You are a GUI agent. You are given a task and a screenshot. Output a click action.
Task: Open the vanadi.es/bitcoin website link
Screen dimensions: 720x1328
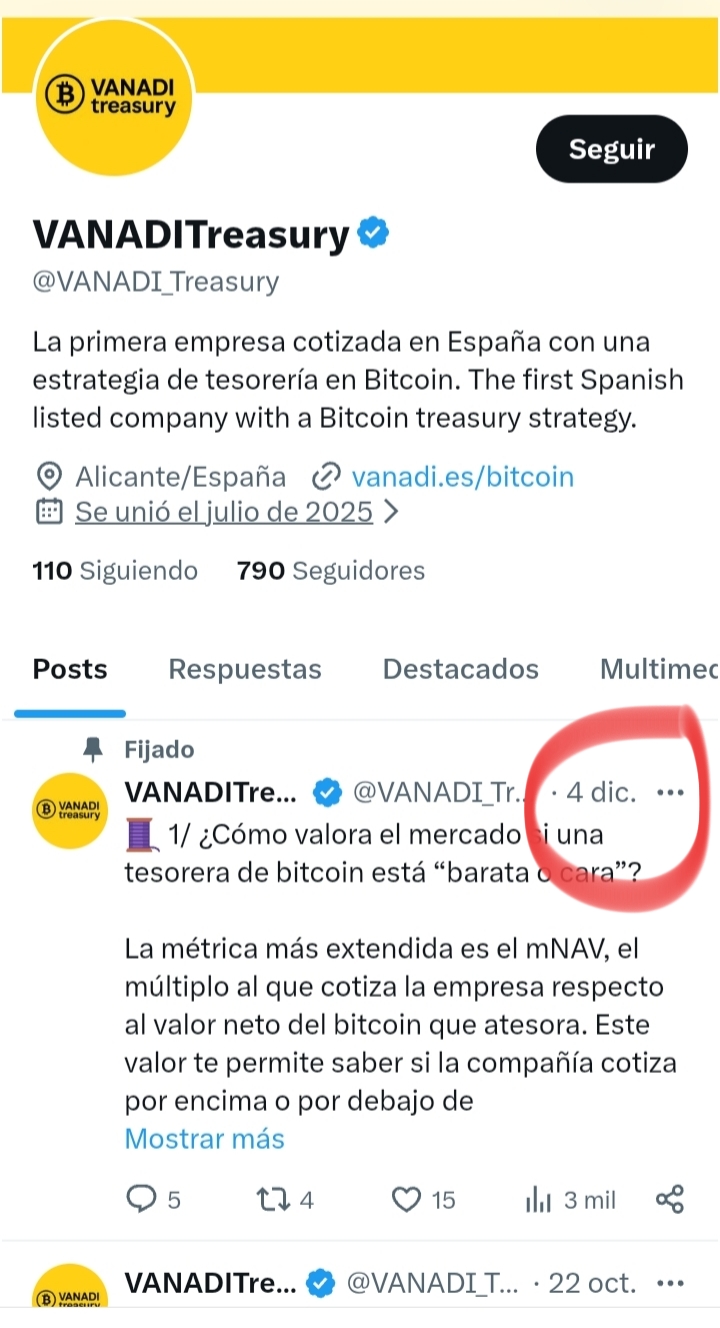click(462, 476)
